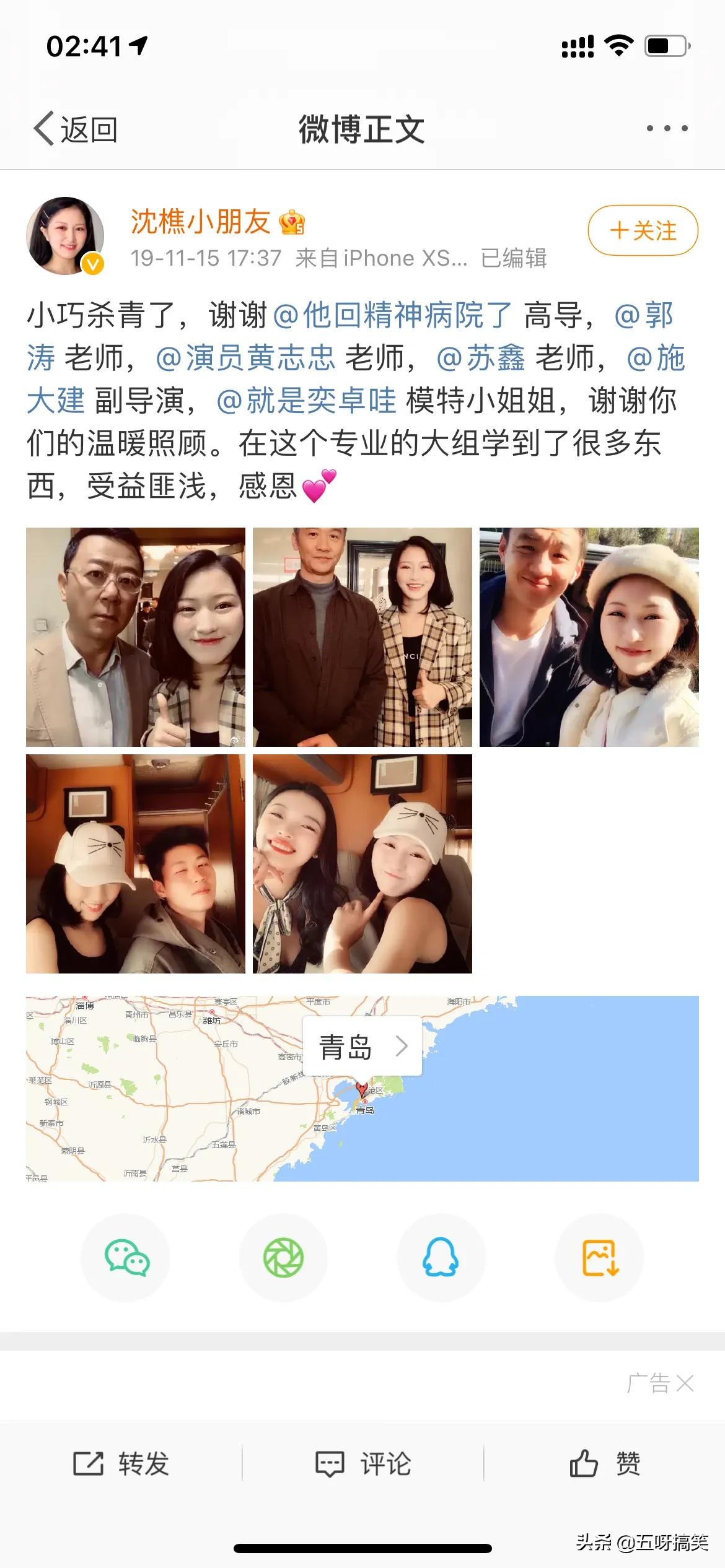Image resolution: width=725 pixels, height=1568 pixels.
Task: Share the post to WeChat
Action: [x=126, y=1258]
